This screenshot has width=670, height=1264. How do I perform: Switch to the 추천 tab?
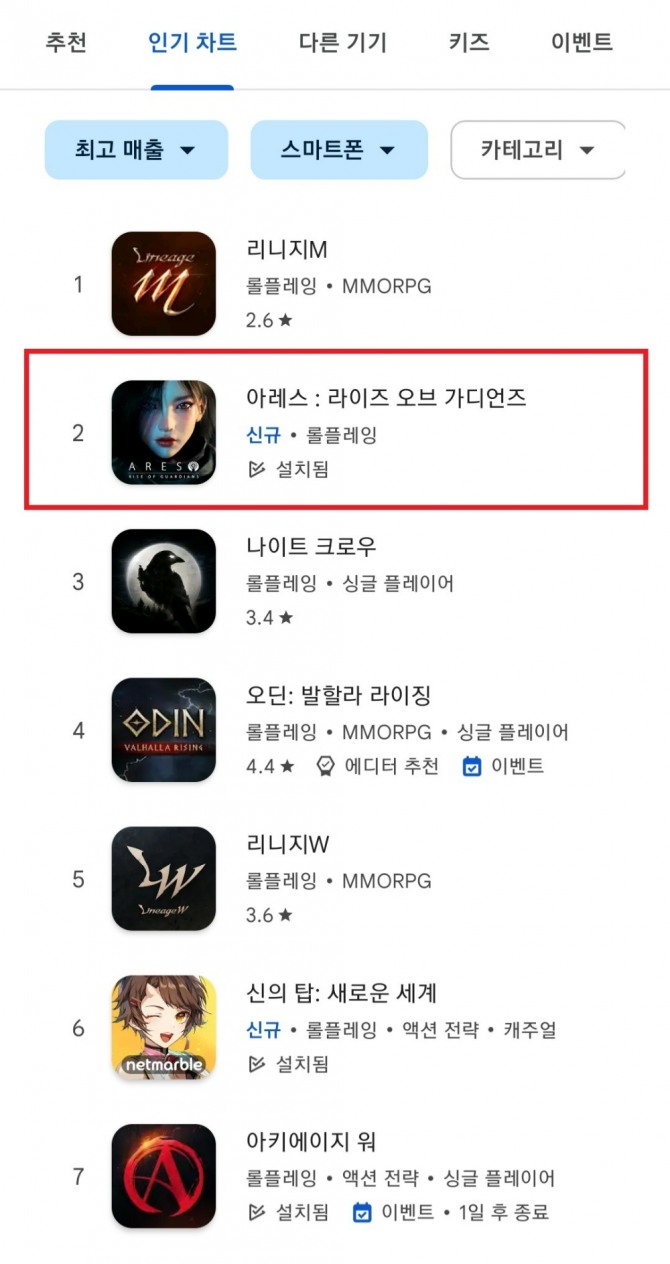(66, 43)
